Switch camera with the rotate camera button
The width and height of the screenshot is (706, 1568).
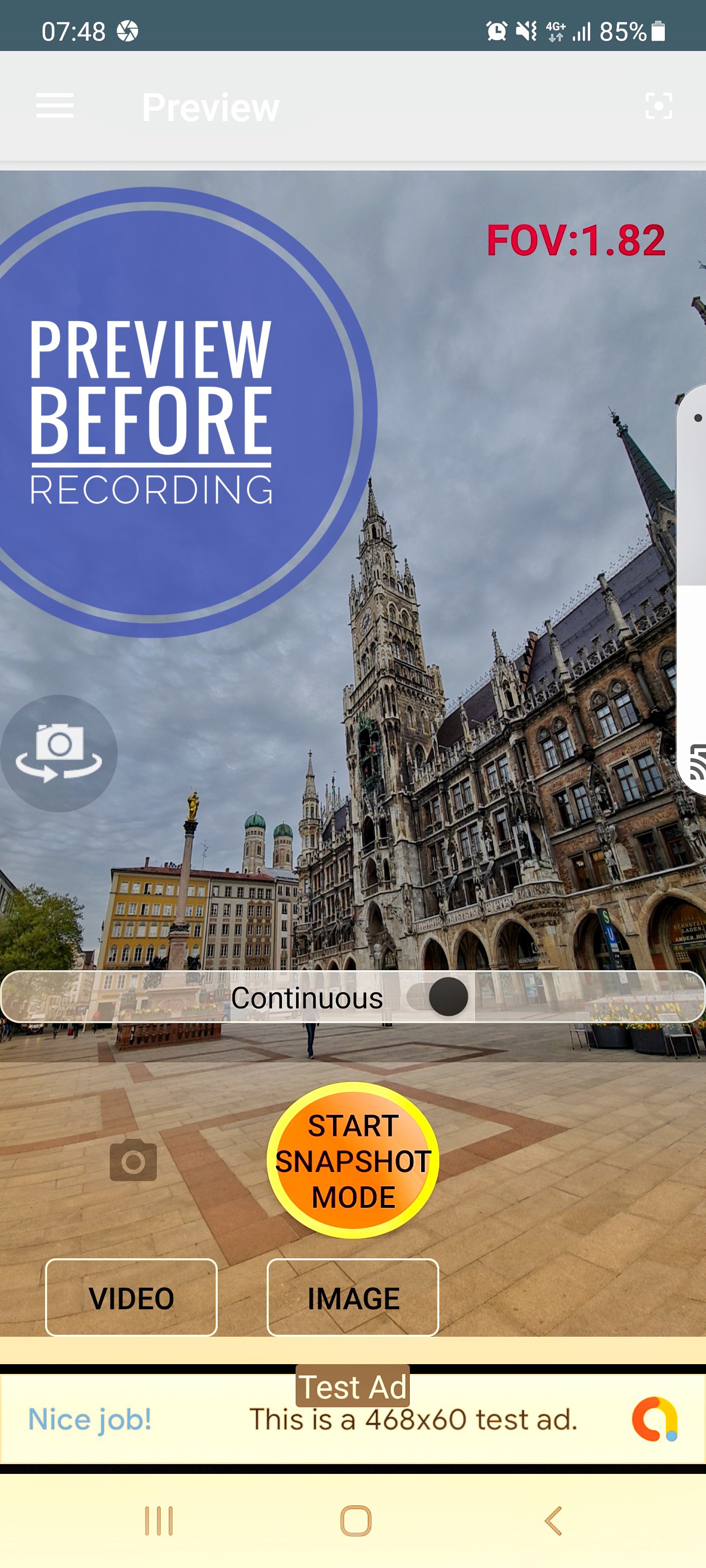tap(59, 754)
